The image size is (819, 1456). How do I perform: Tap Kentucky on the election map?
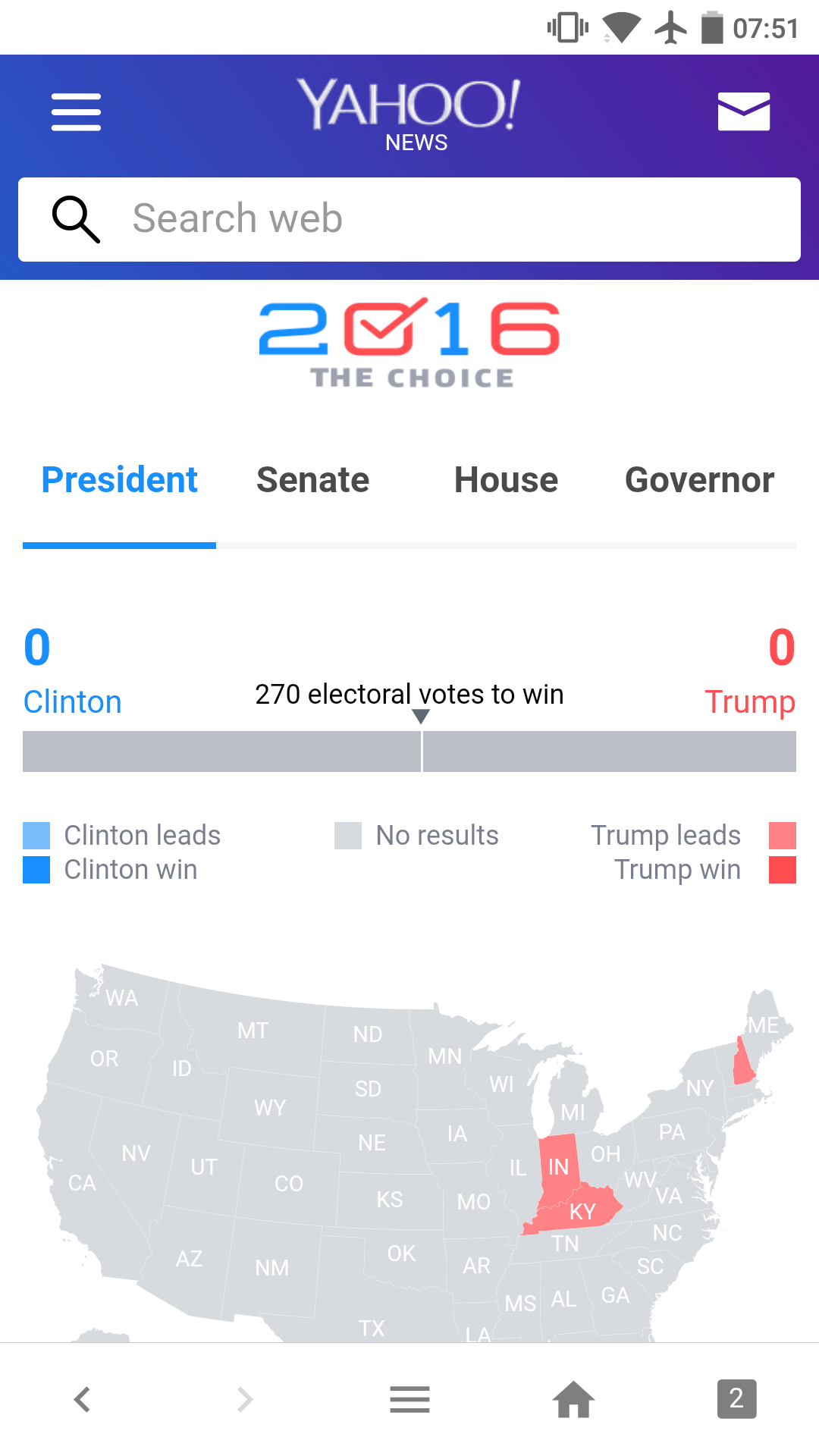pos(582,1211)
